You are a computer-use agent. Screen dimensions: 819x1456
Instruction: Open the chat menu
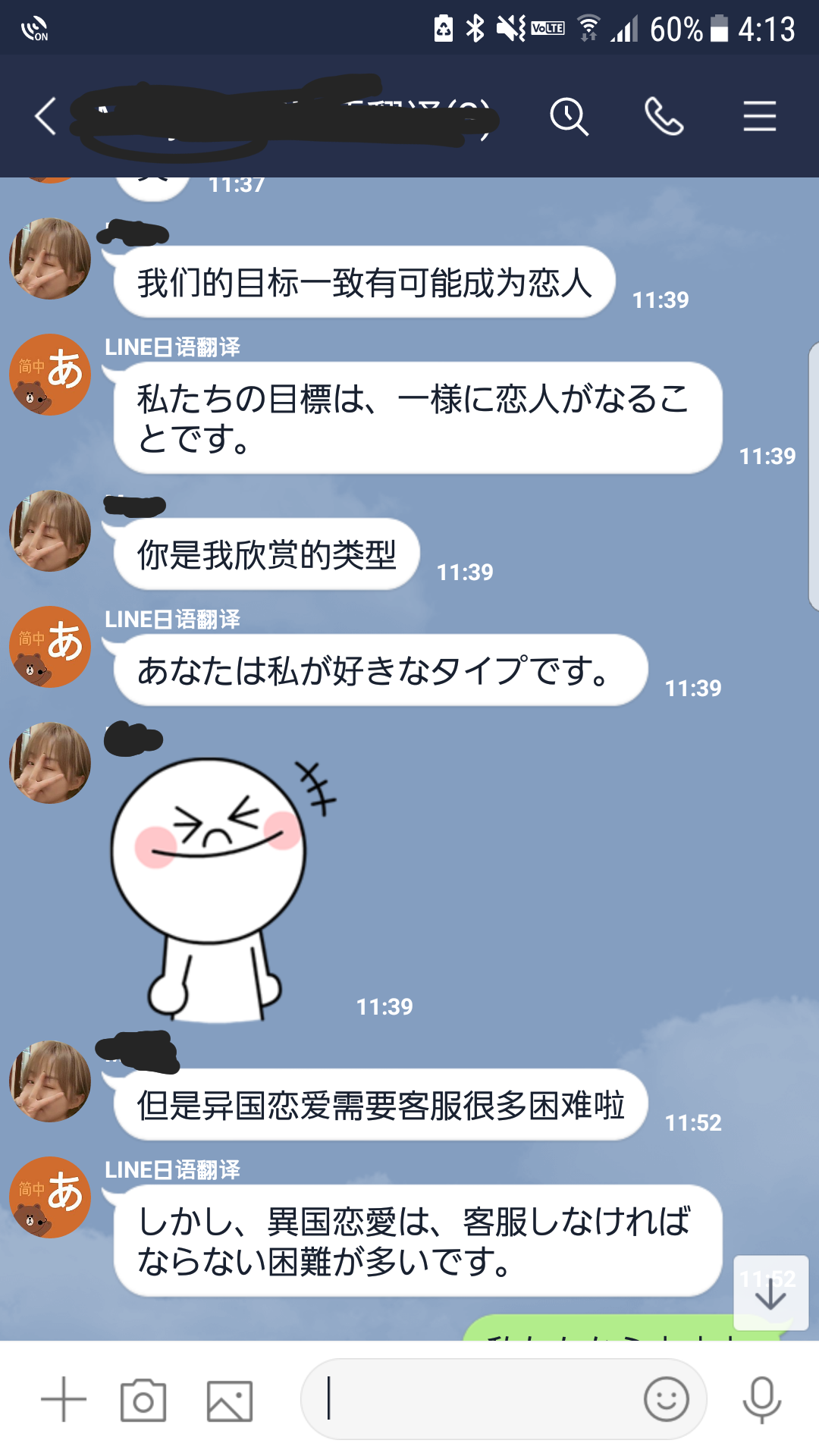click(759, 117)
